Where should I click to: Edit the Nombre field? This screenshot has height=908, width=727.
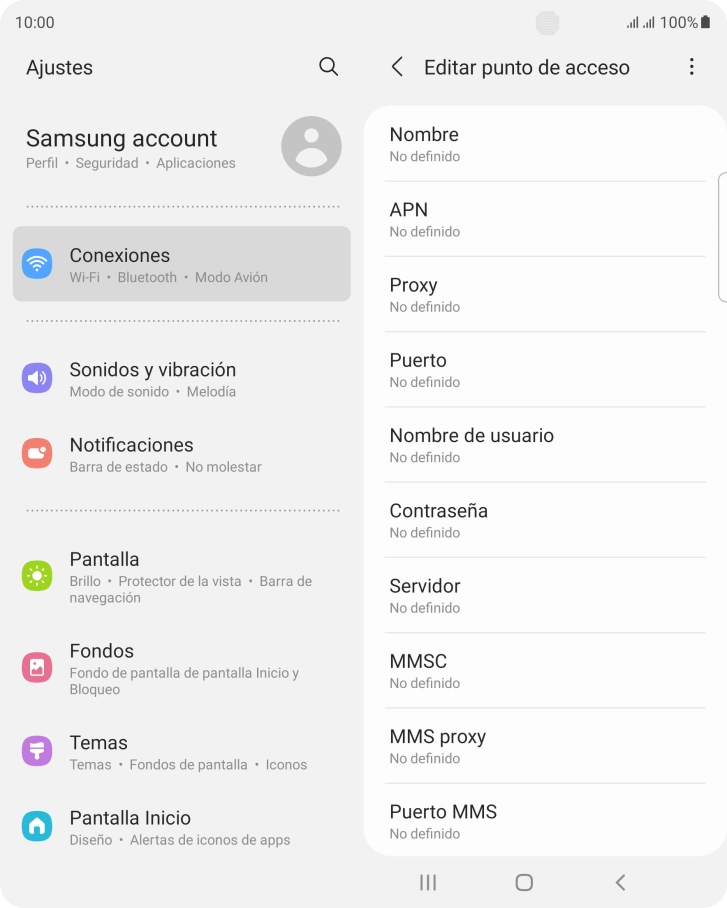coord(545,144)
